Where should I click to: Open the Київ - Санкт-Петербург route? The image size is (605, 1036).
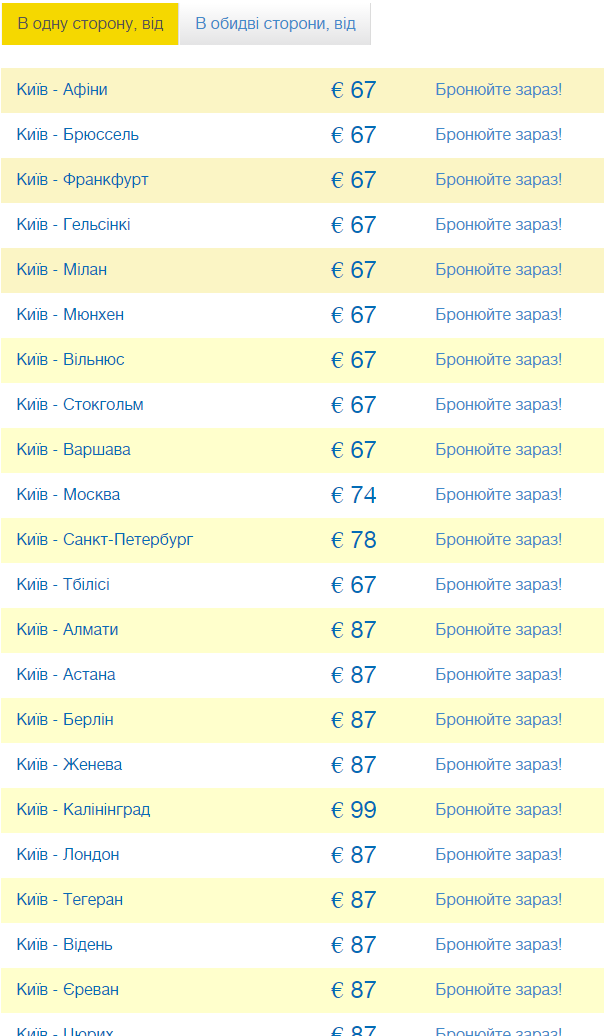105,540
